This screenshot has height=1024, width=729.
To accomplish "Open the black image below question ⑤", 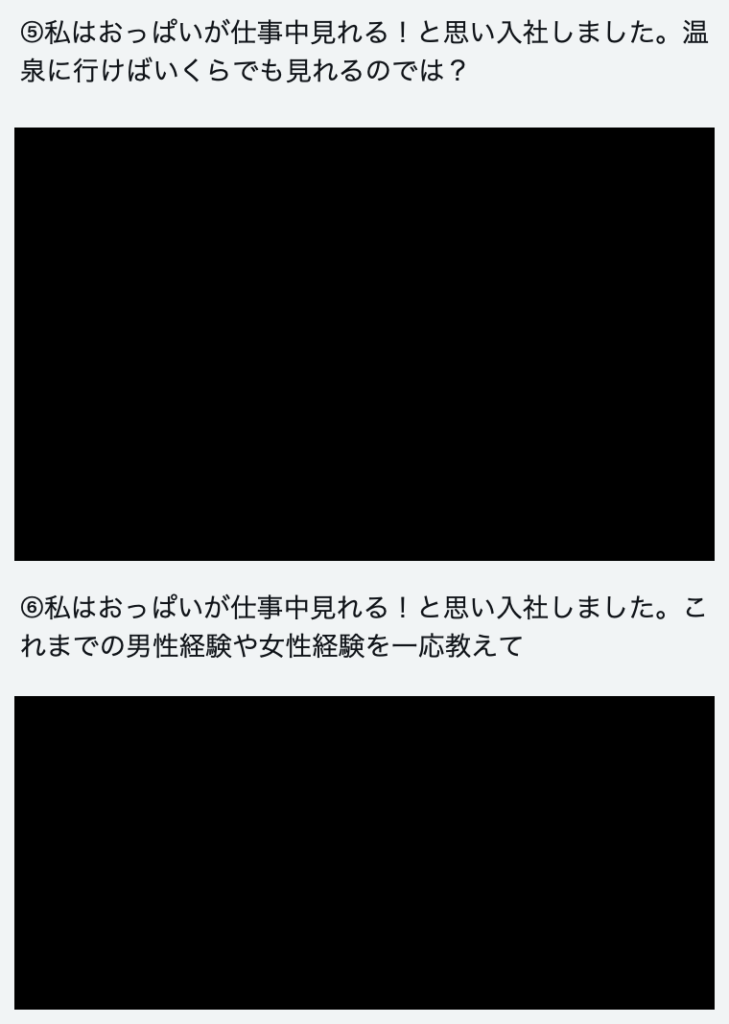I will pos(364,343).
